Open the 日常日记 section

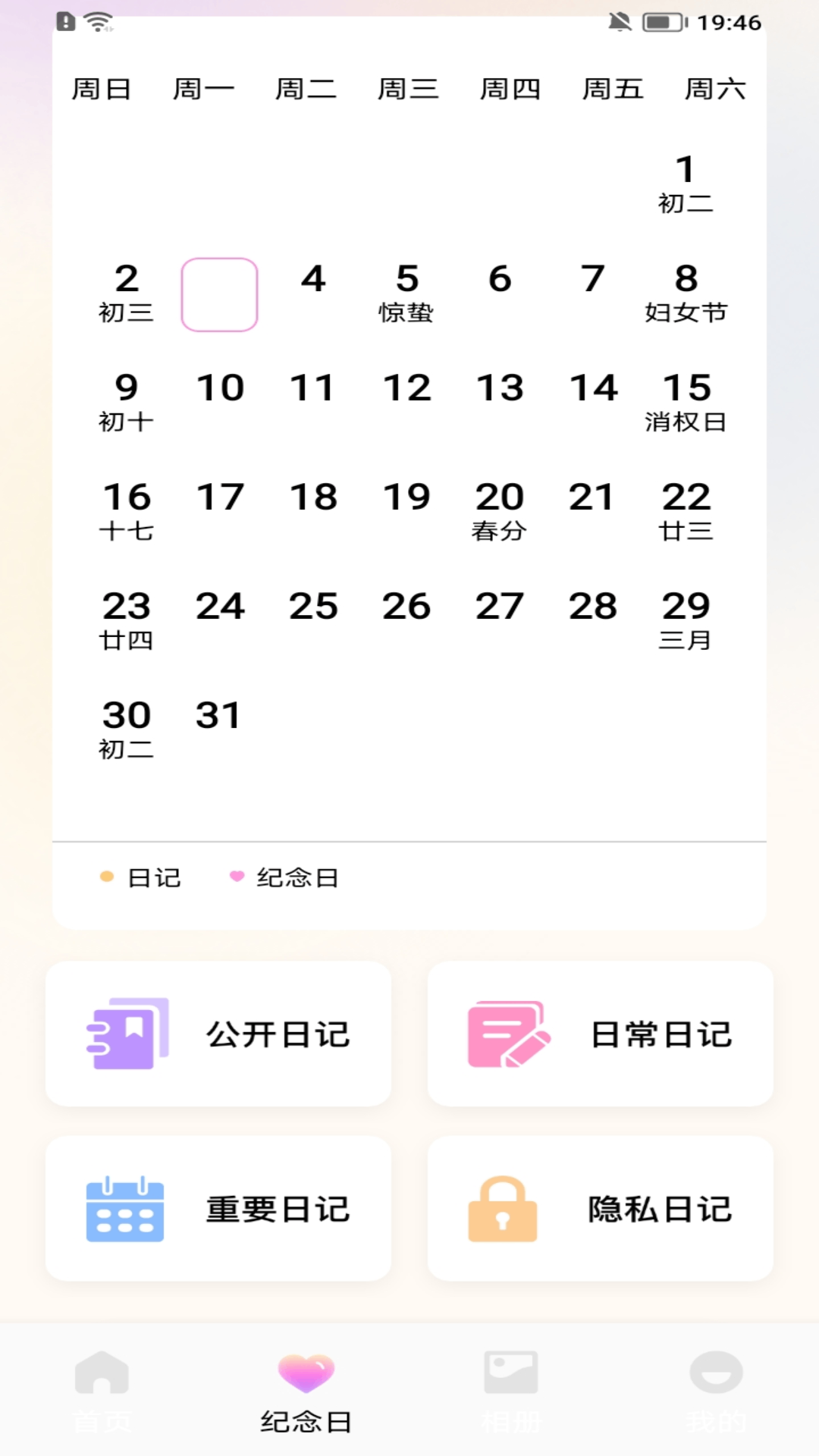pyautogui.click(x=600, y=1033)
